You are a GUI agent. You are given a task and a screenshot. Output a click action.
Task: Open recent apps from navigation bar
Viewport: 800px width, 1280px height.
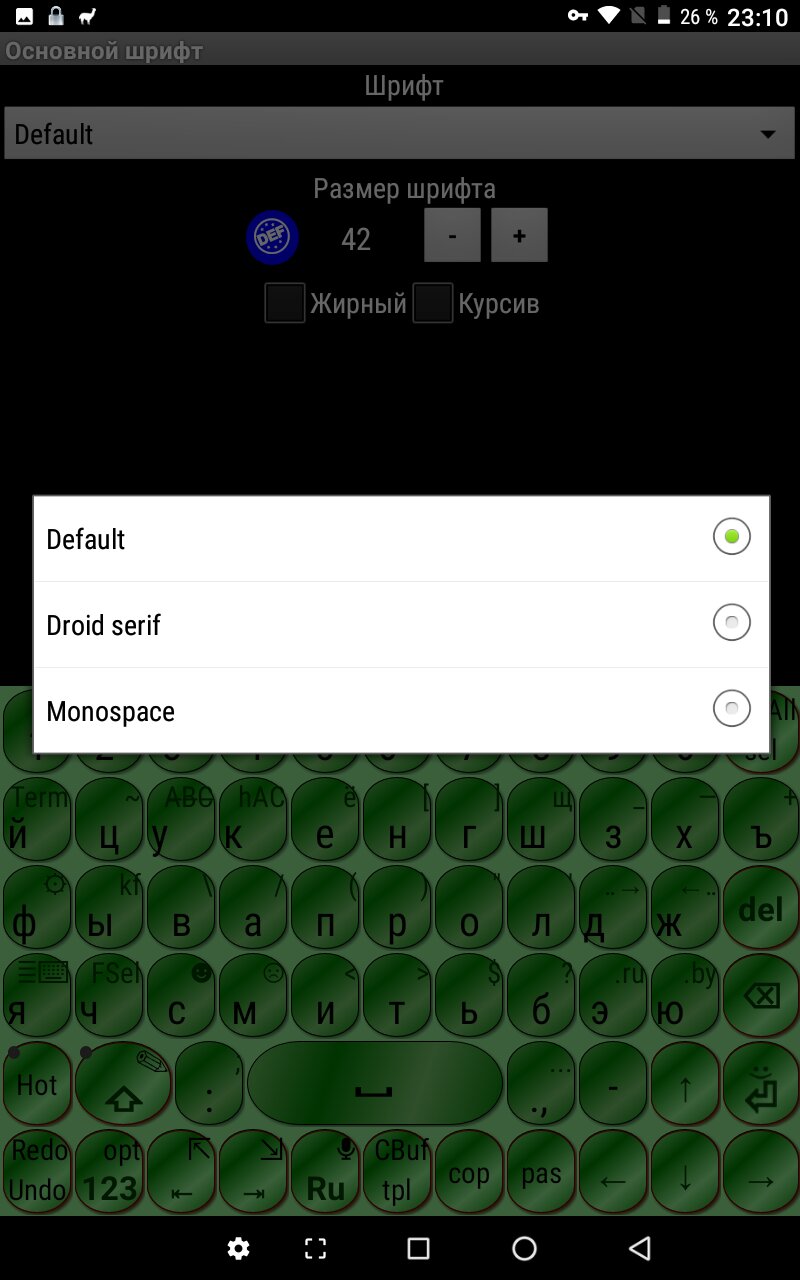419,1248
